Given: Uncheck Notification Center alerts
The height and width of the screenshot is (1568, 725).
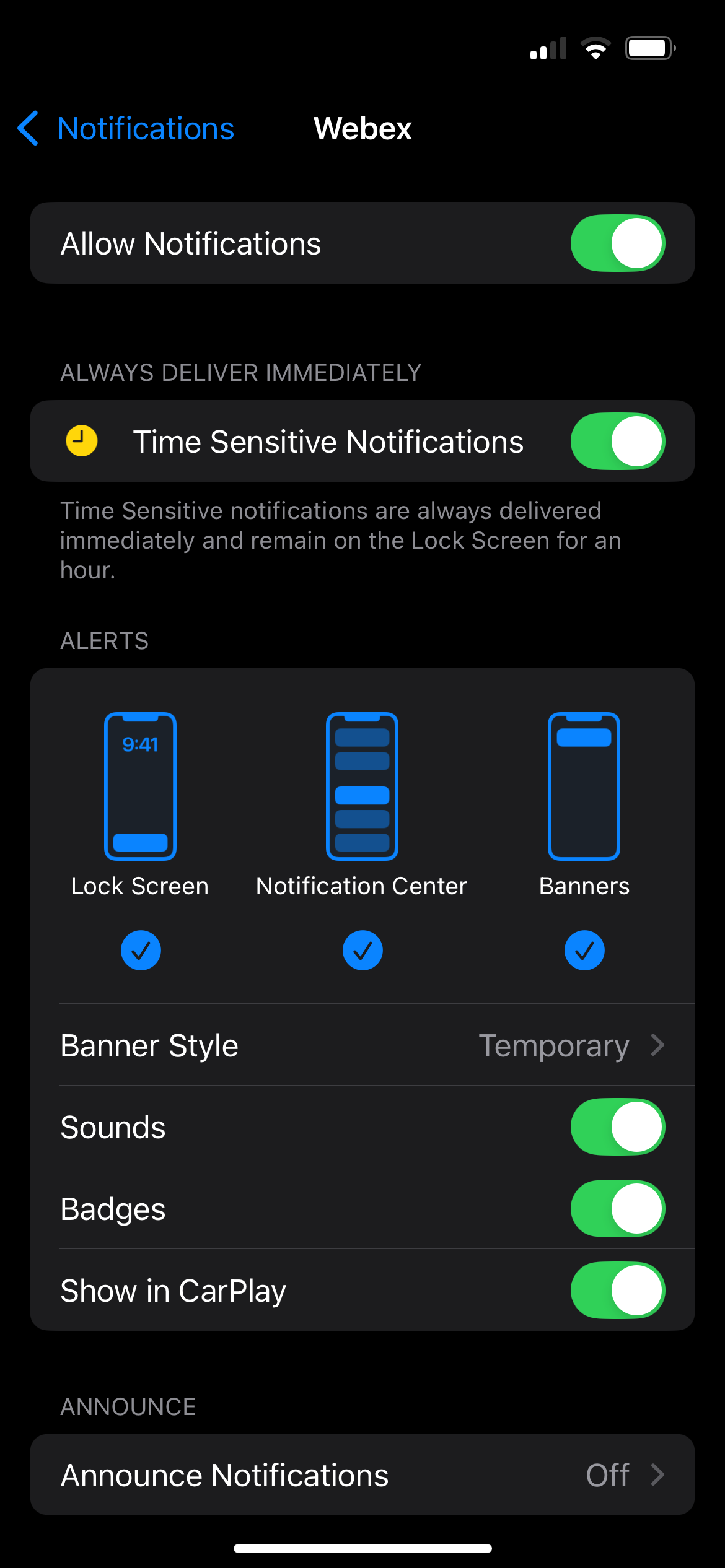Looking at the screenshot, I should (x=362, y=951).
